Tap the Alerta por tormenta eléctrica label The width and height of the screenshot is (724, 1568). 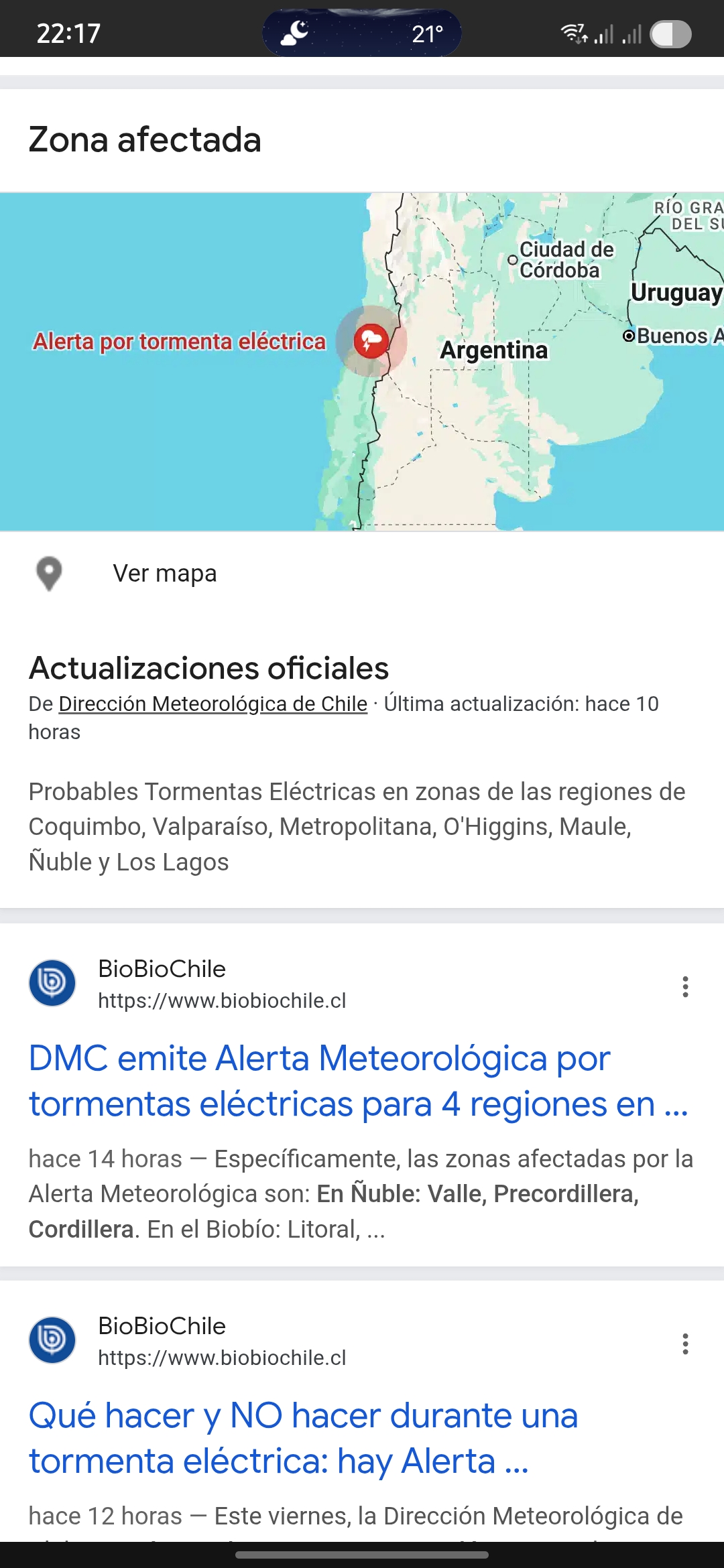point(180,342)
